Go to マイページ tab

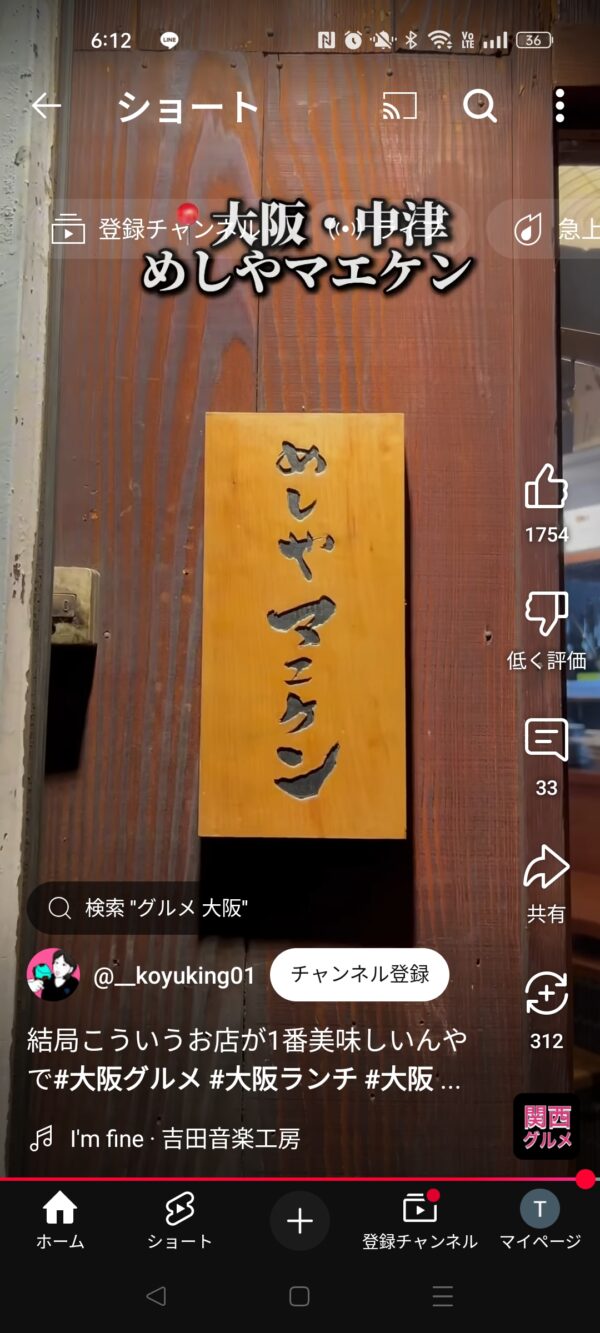tap(540, 1221)
